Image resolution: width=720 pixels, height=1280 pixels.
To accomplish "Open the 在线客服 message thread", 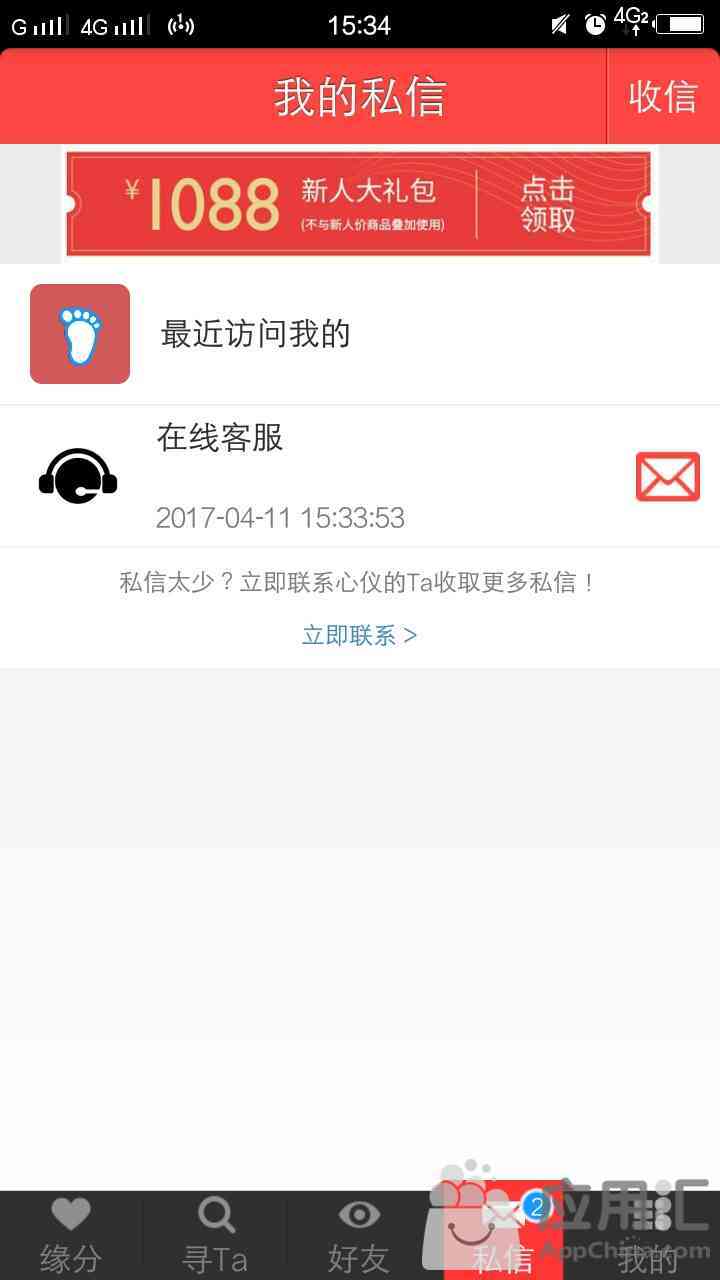I will pos(360,476).
